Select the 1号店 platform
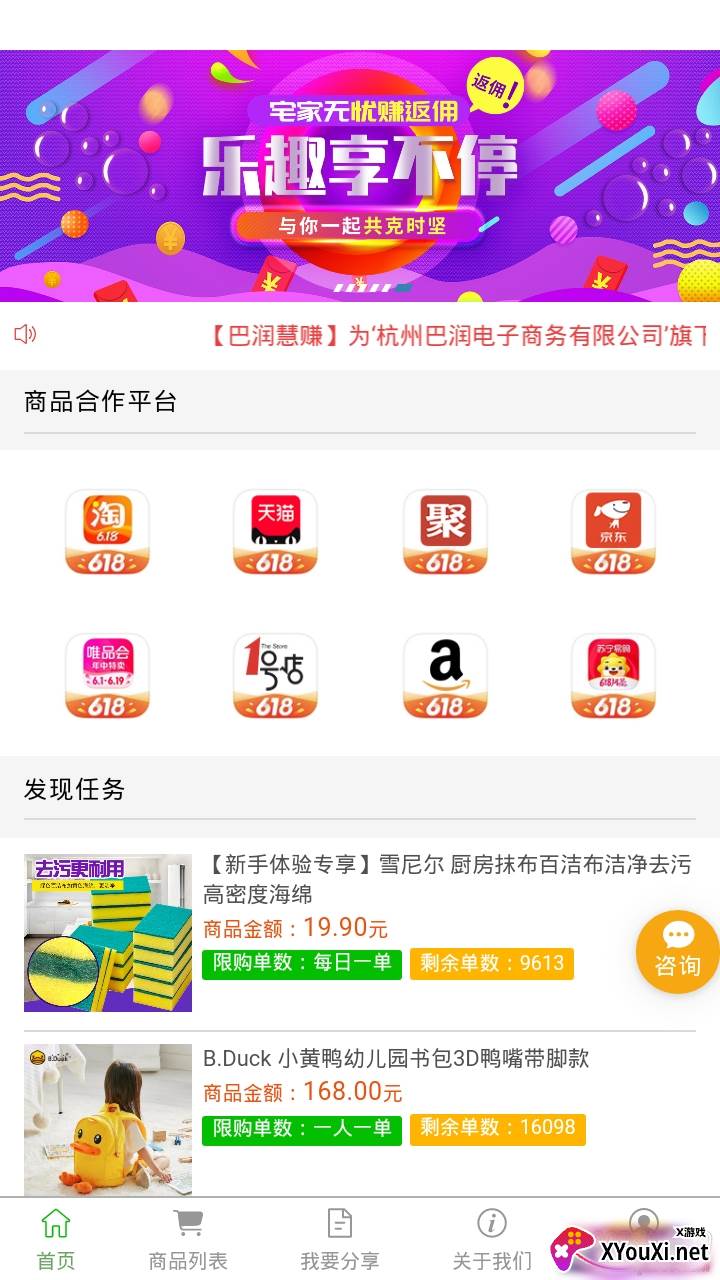The width and height of the screenshot is (720, 1280). coord(275,675)
